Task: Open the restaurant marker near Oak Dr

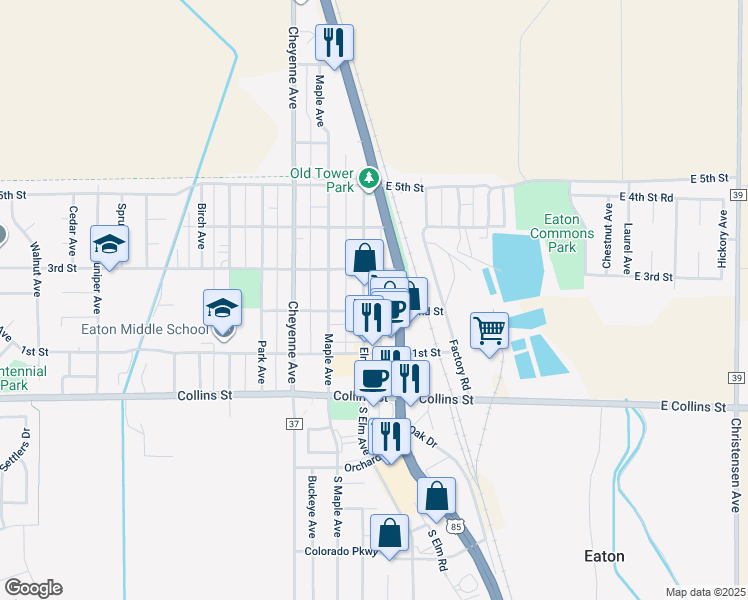Action: click(x=391, y=437)
